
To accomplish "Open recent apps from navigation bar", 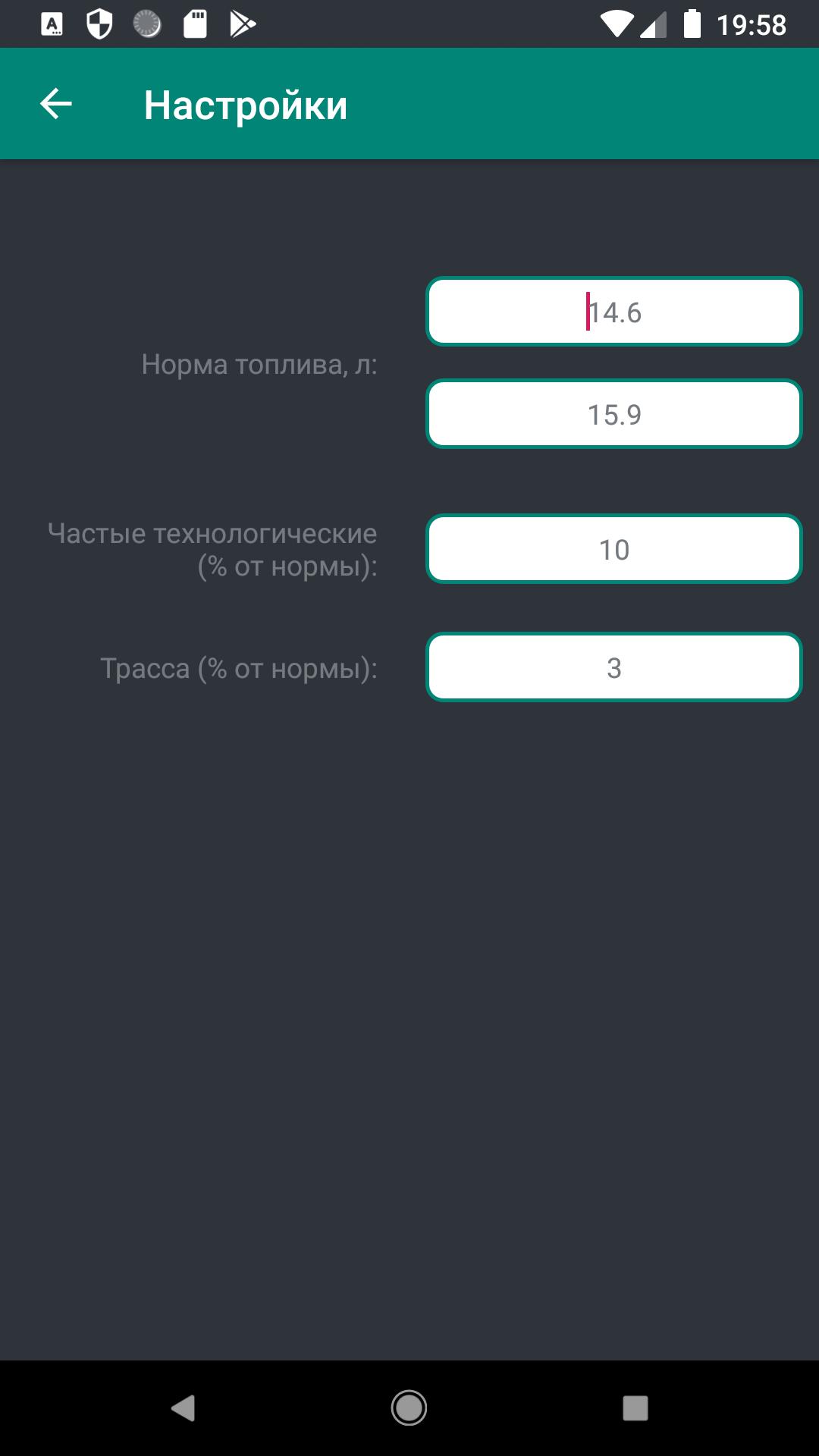I will [x=635, y=1408].
